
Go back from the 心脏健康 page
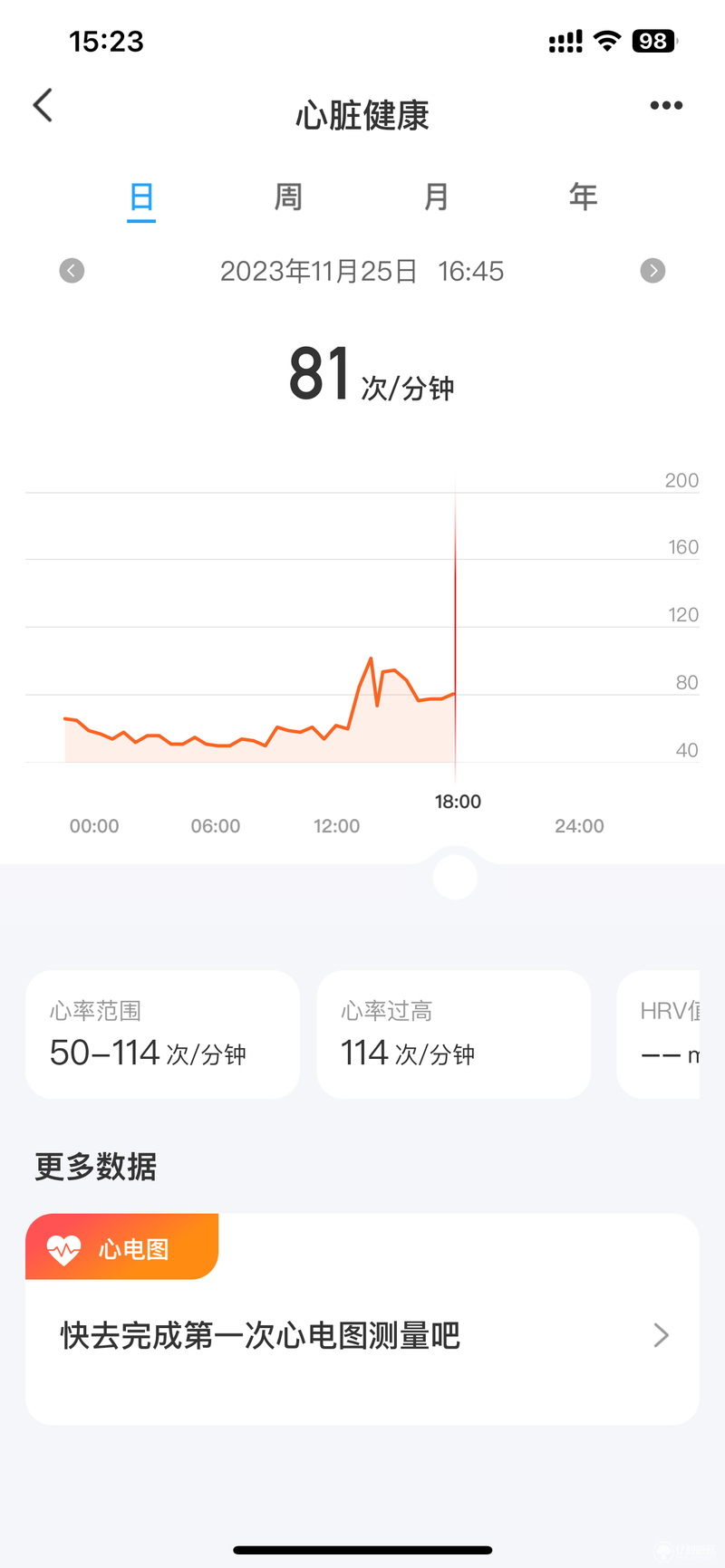43,105
